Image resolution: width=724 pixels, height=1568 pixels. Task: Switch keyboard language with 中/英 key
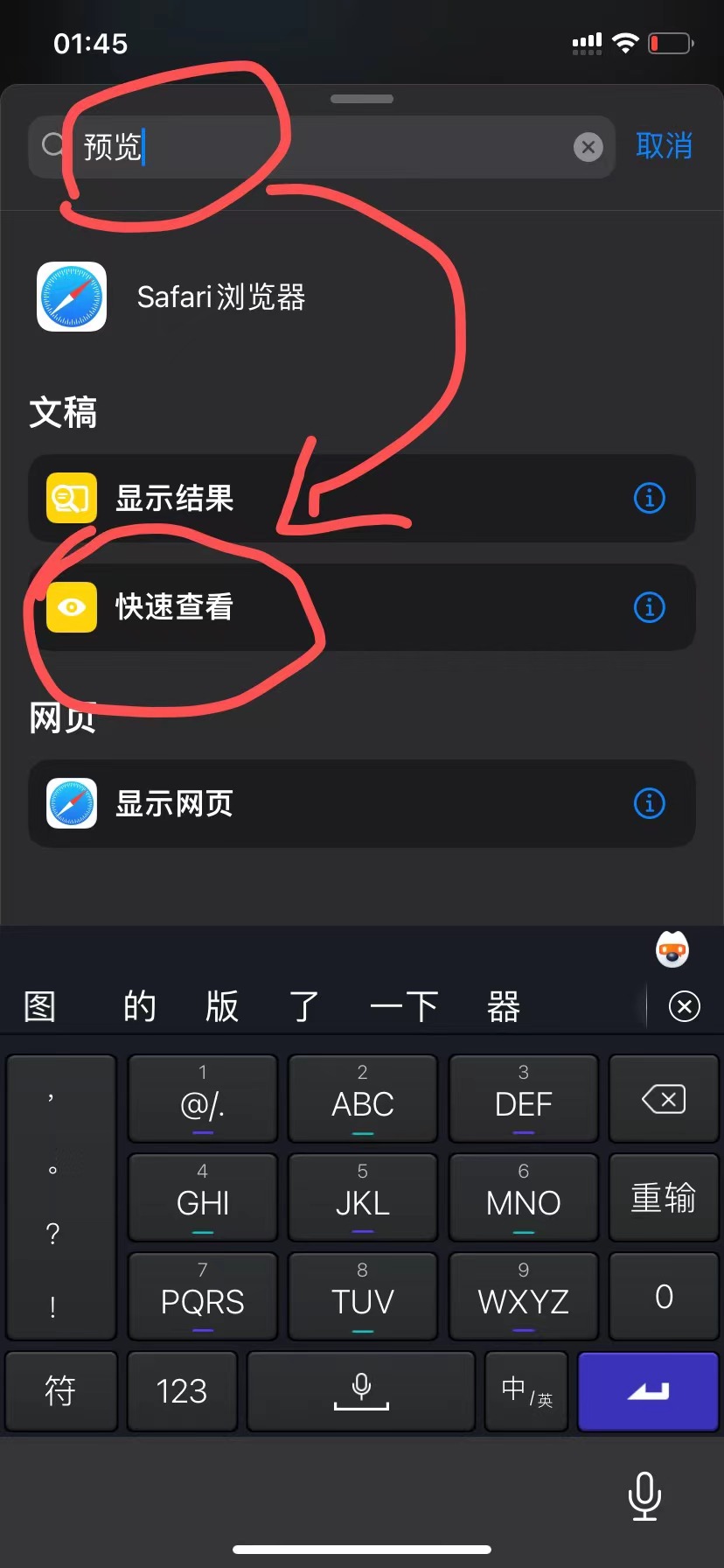[526, 1391]
